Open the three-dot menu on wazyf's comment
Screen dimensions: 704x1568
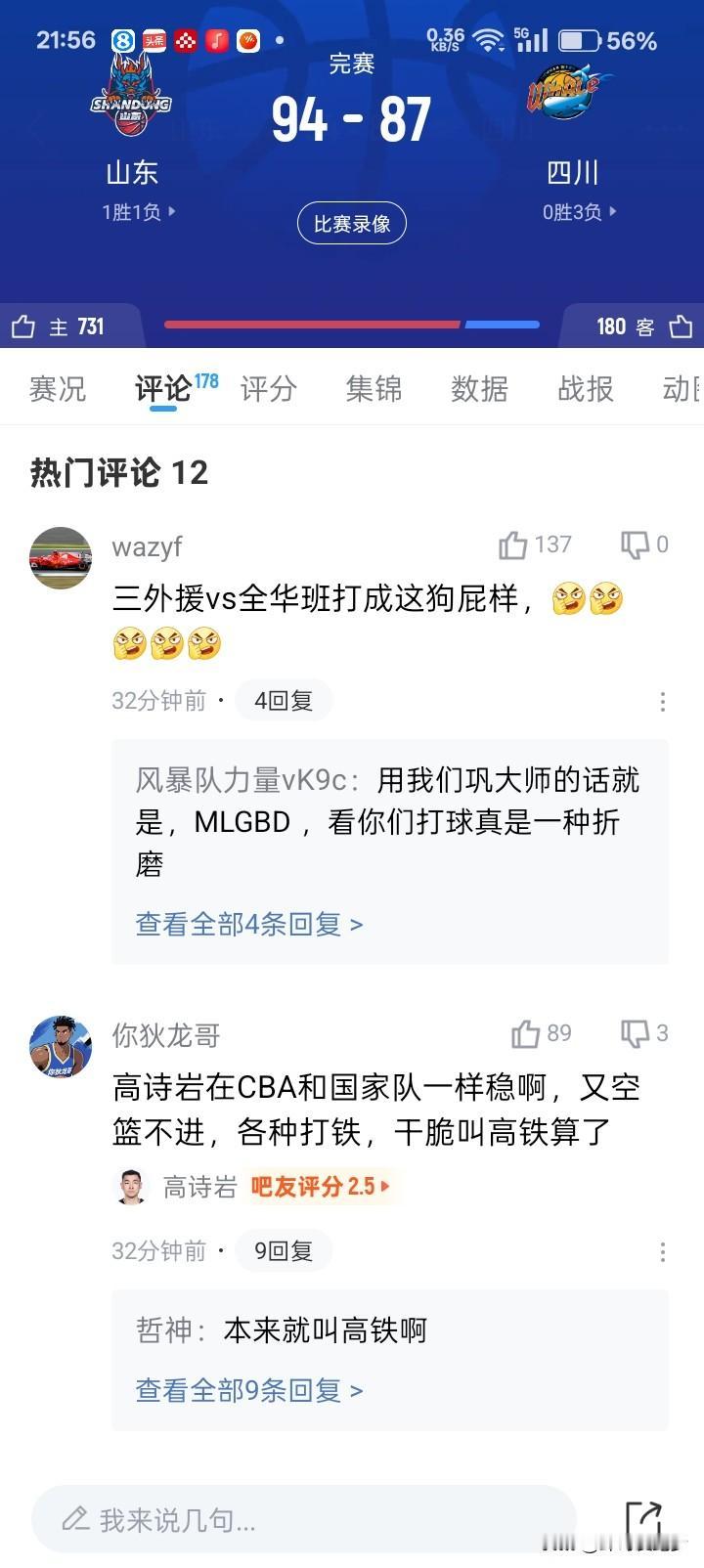pos(662,700)
